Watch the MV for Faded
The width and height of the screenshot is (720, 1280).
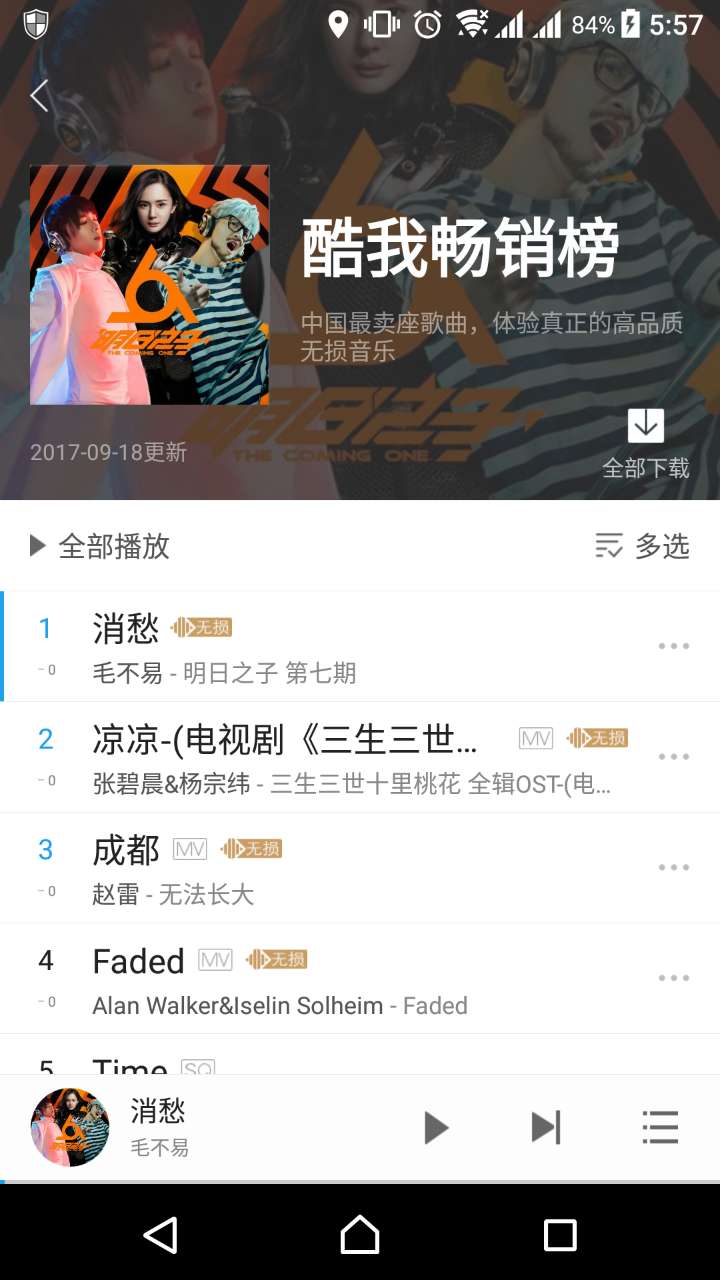tap(215, 960)
